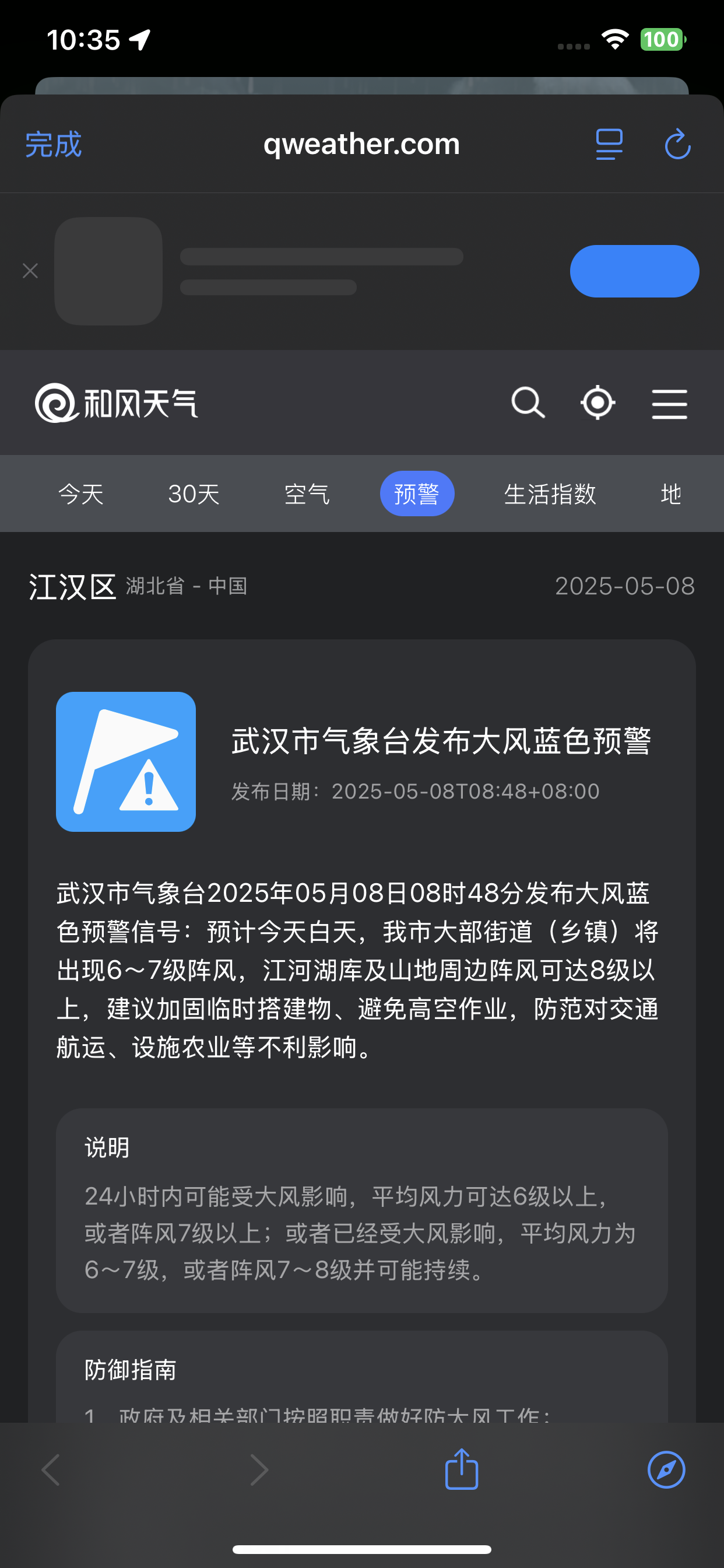Reload the qweather.com page
This screenshot has height=1568, width=724.
click(677, 145)
